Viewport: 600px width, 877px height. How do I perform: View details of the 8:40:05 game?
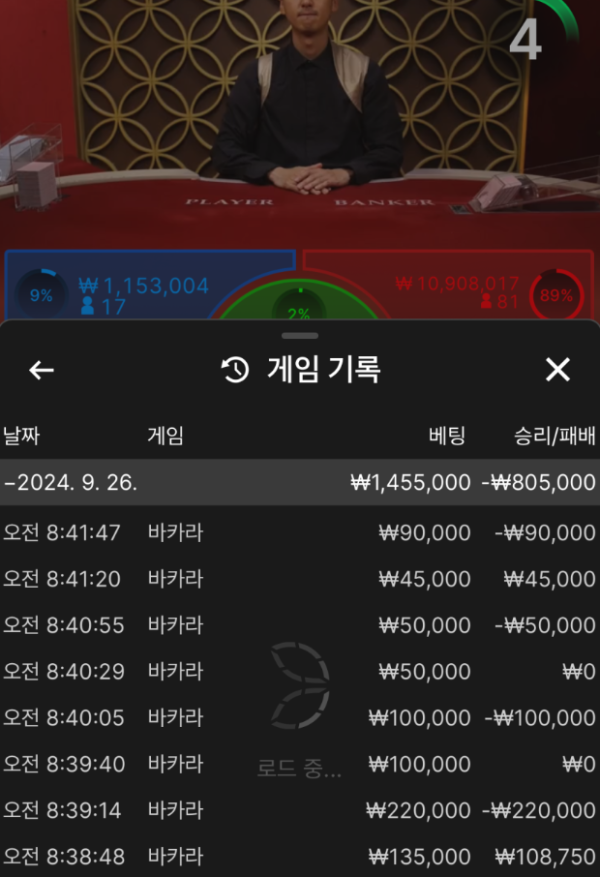point(300,718)
